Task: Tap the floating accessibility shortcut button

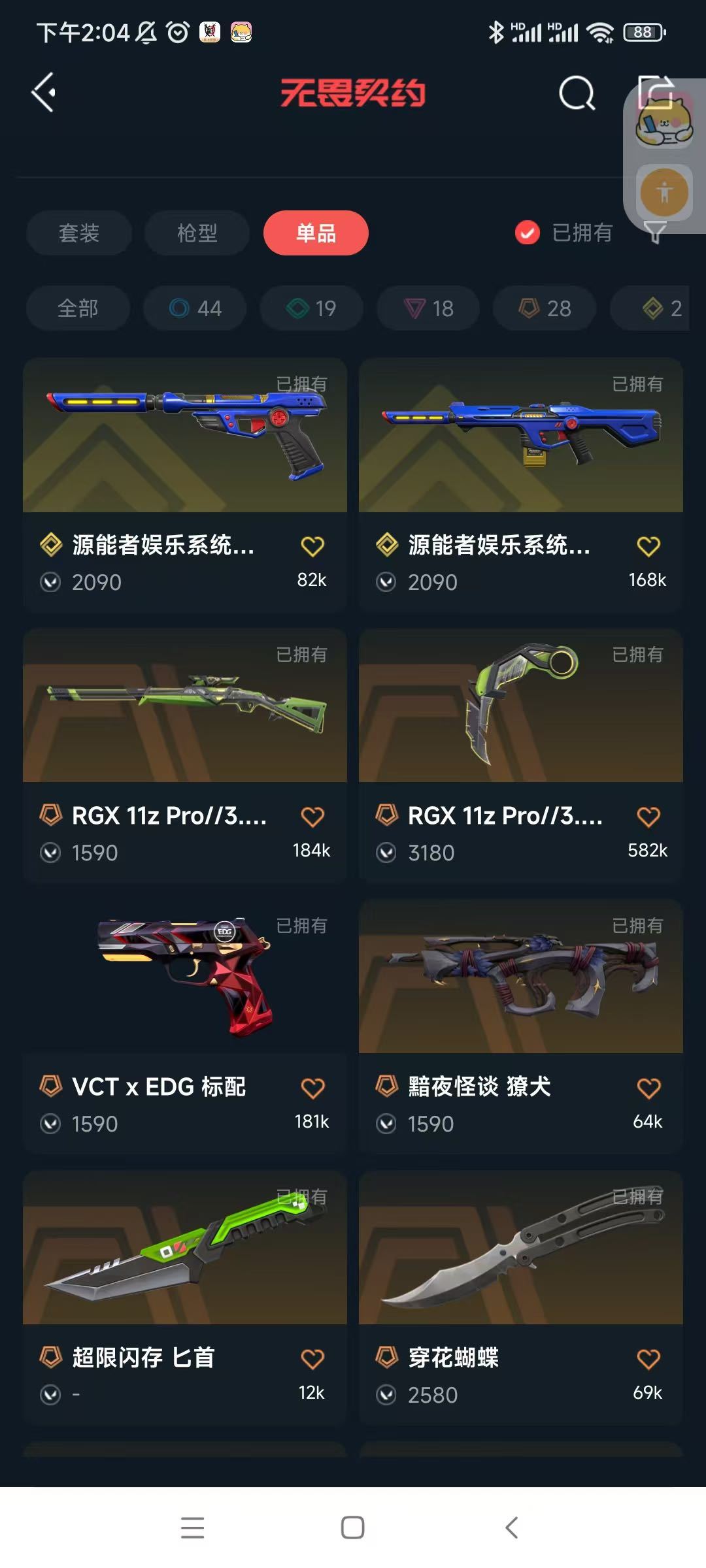Action: pos(664,192)
